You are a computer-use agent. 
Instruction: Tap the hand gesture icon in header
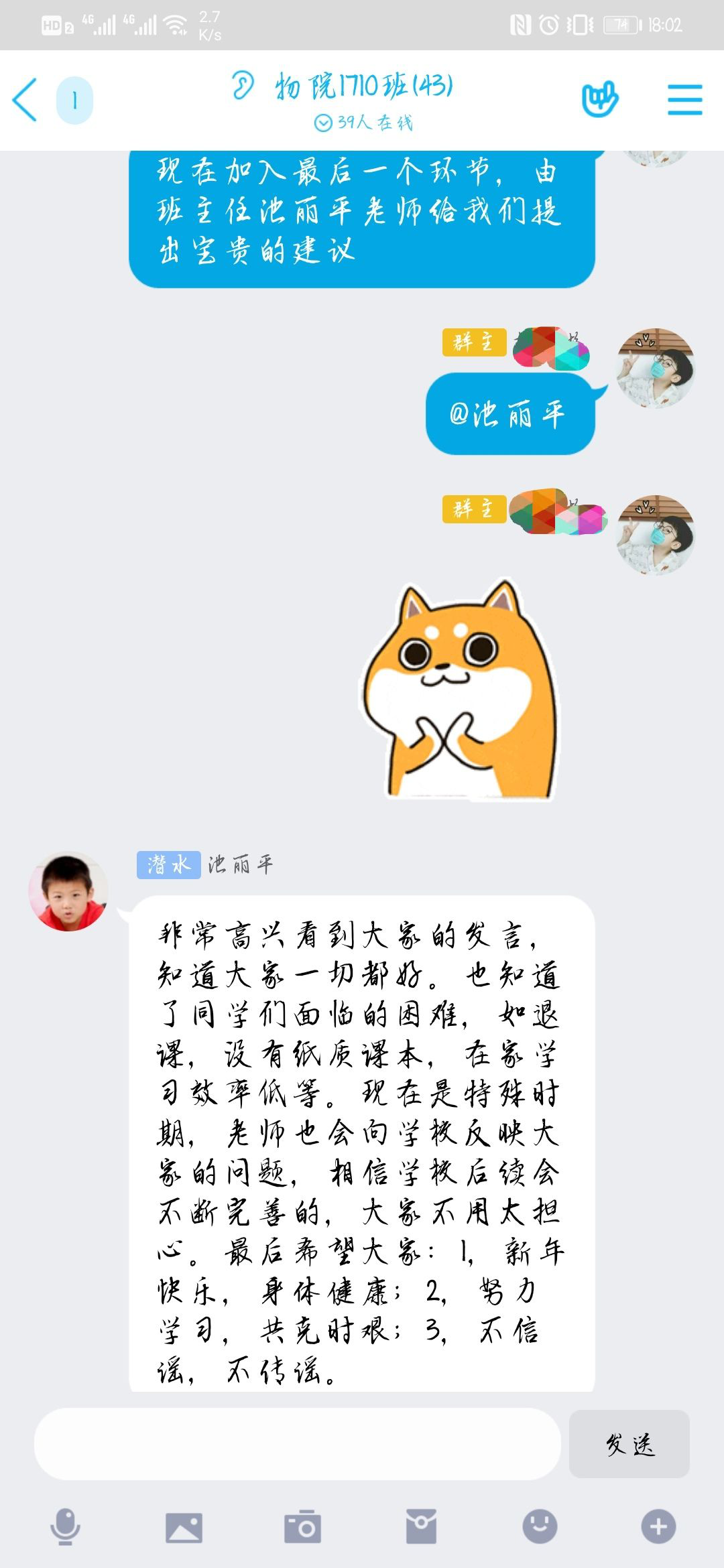tap(599, 100)
